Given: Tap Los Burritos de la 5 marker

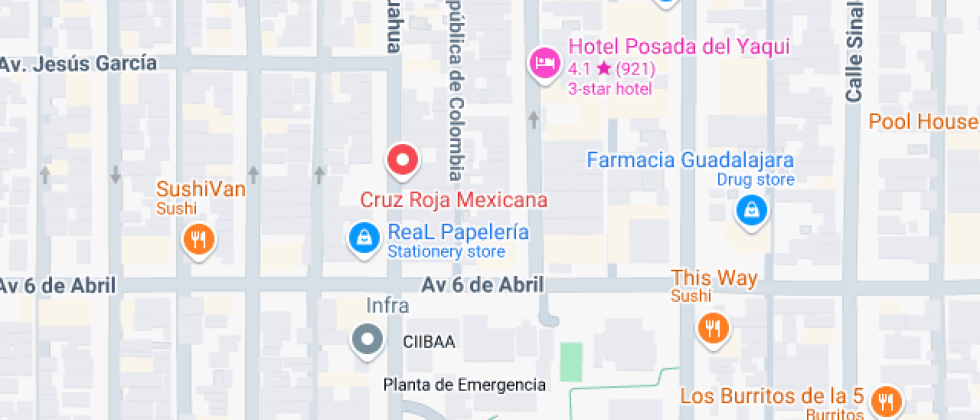Looking at the screenshot, I should pos(887,400).
